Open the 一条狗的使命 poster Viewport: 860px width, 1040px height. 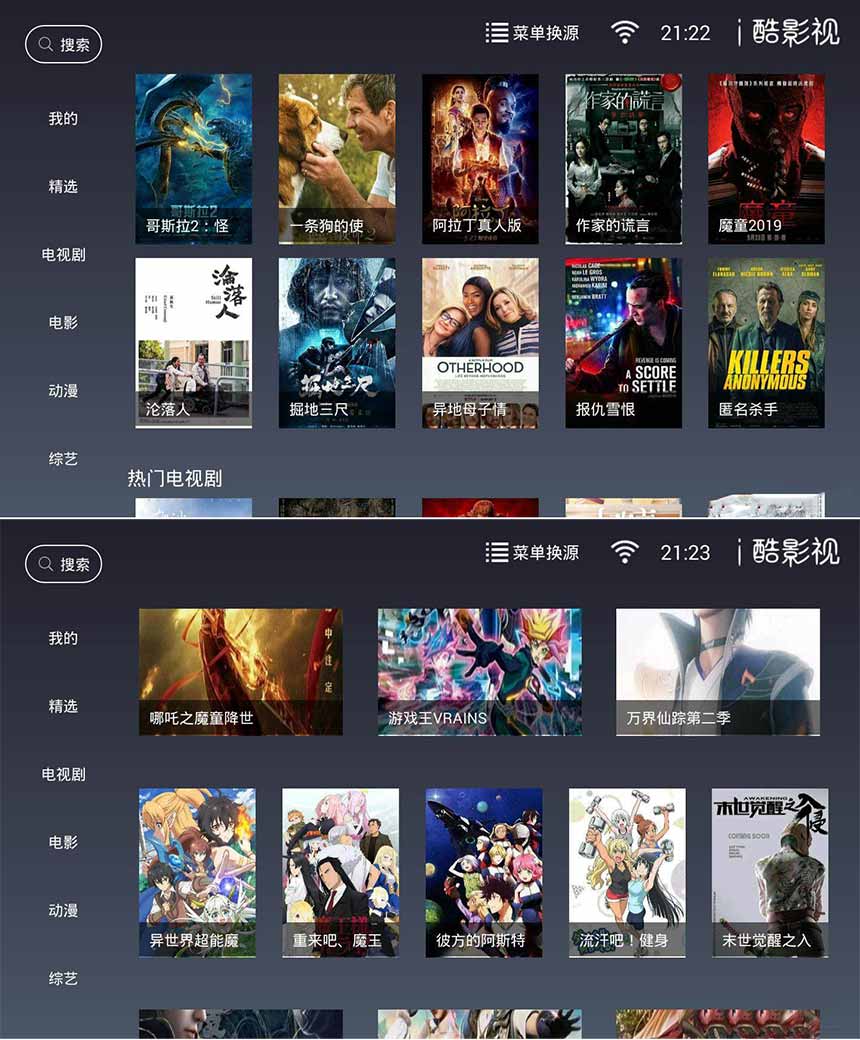pos(336,158)
